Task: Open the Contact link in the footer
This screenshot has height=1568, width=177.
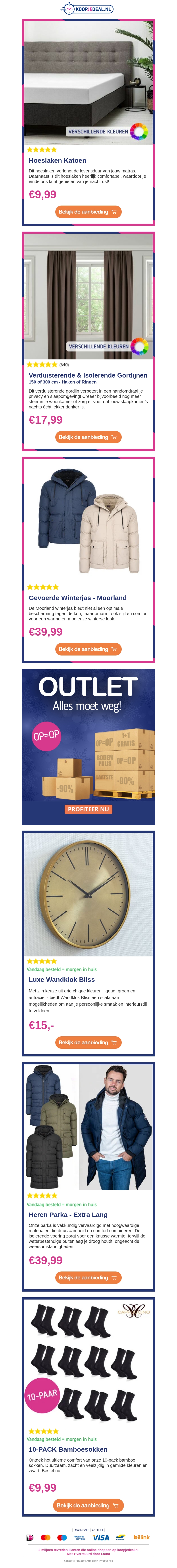Action: coord(69,1561)
